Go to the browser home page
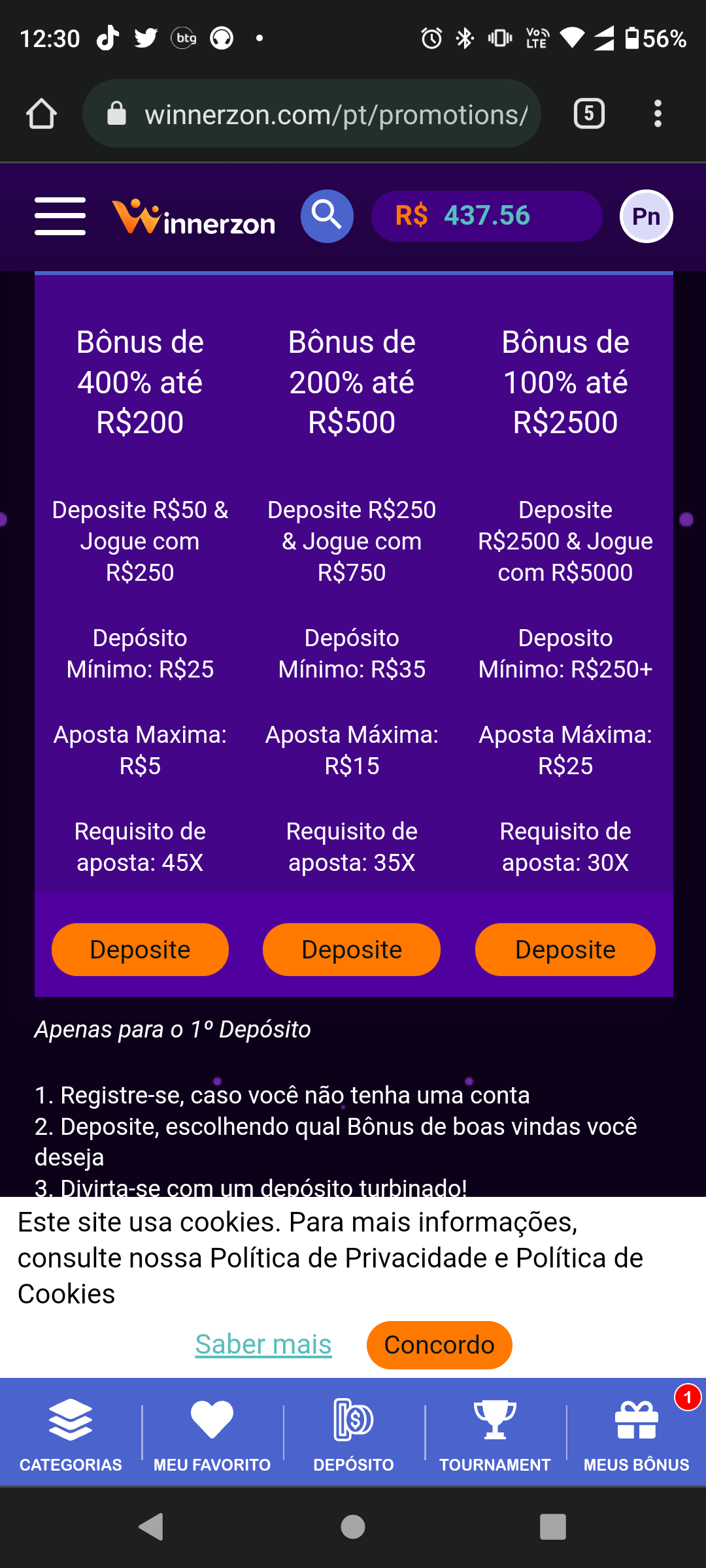Screen dimensions: 706x1568 [x=41, y=114]
